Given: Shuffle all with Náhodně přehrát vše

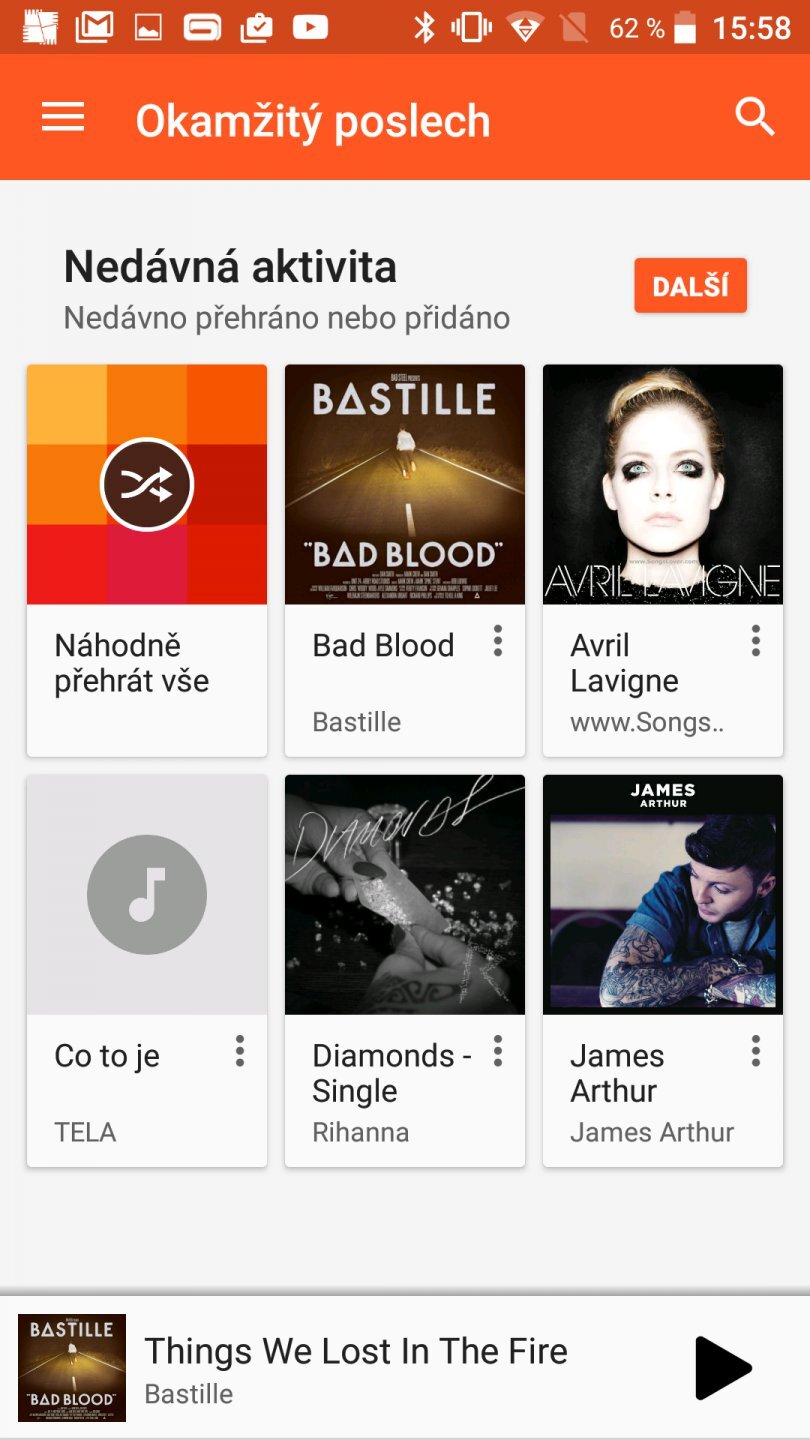Looking at the screenshot, I should 147,486.
